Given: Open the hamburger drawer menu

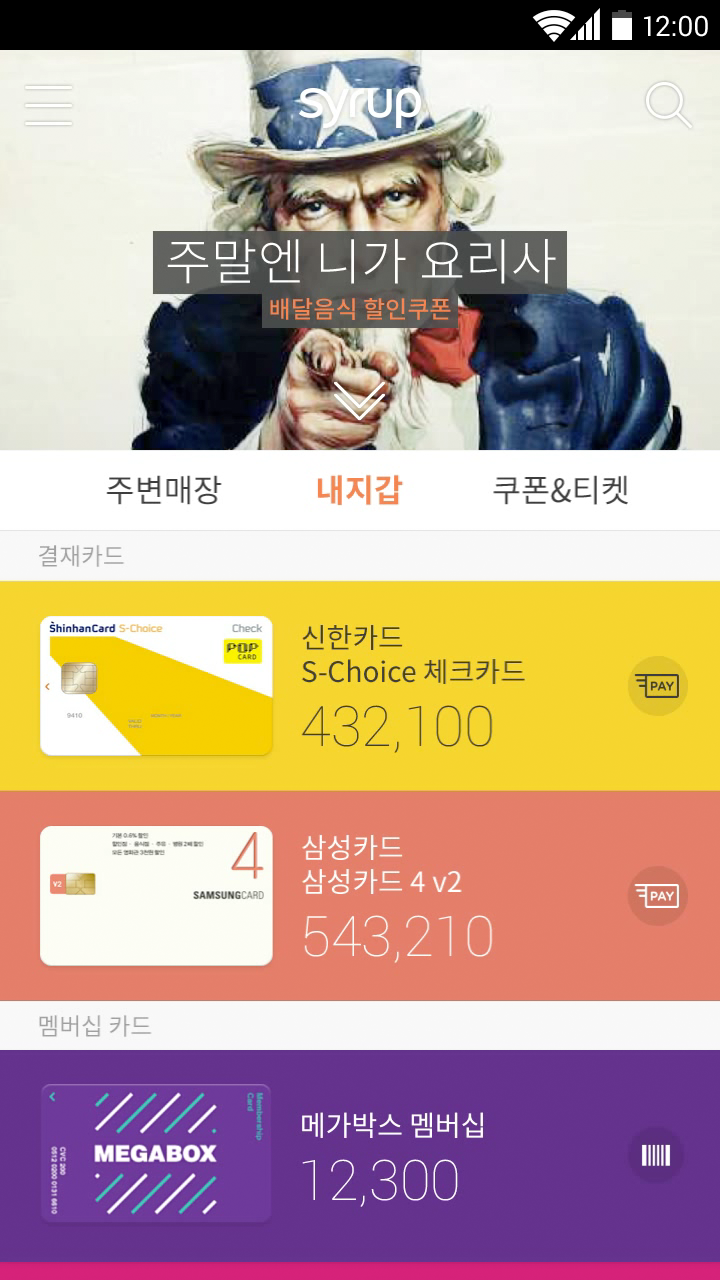Looking at the screenshot, I should [x=49, y=105].
